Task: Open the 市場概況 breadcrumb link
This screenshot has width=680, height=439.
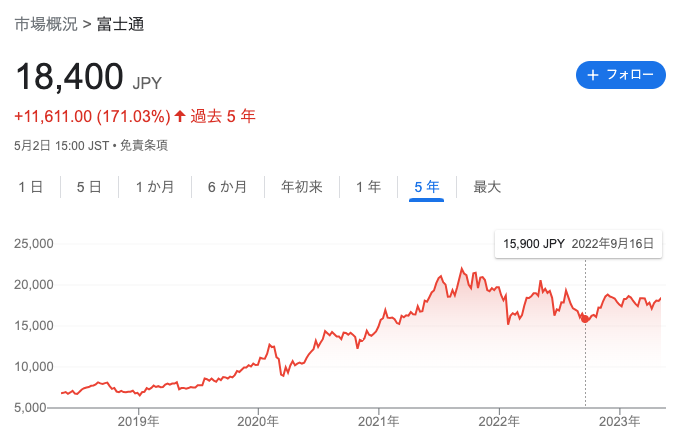Action: (x=45, y=24)
